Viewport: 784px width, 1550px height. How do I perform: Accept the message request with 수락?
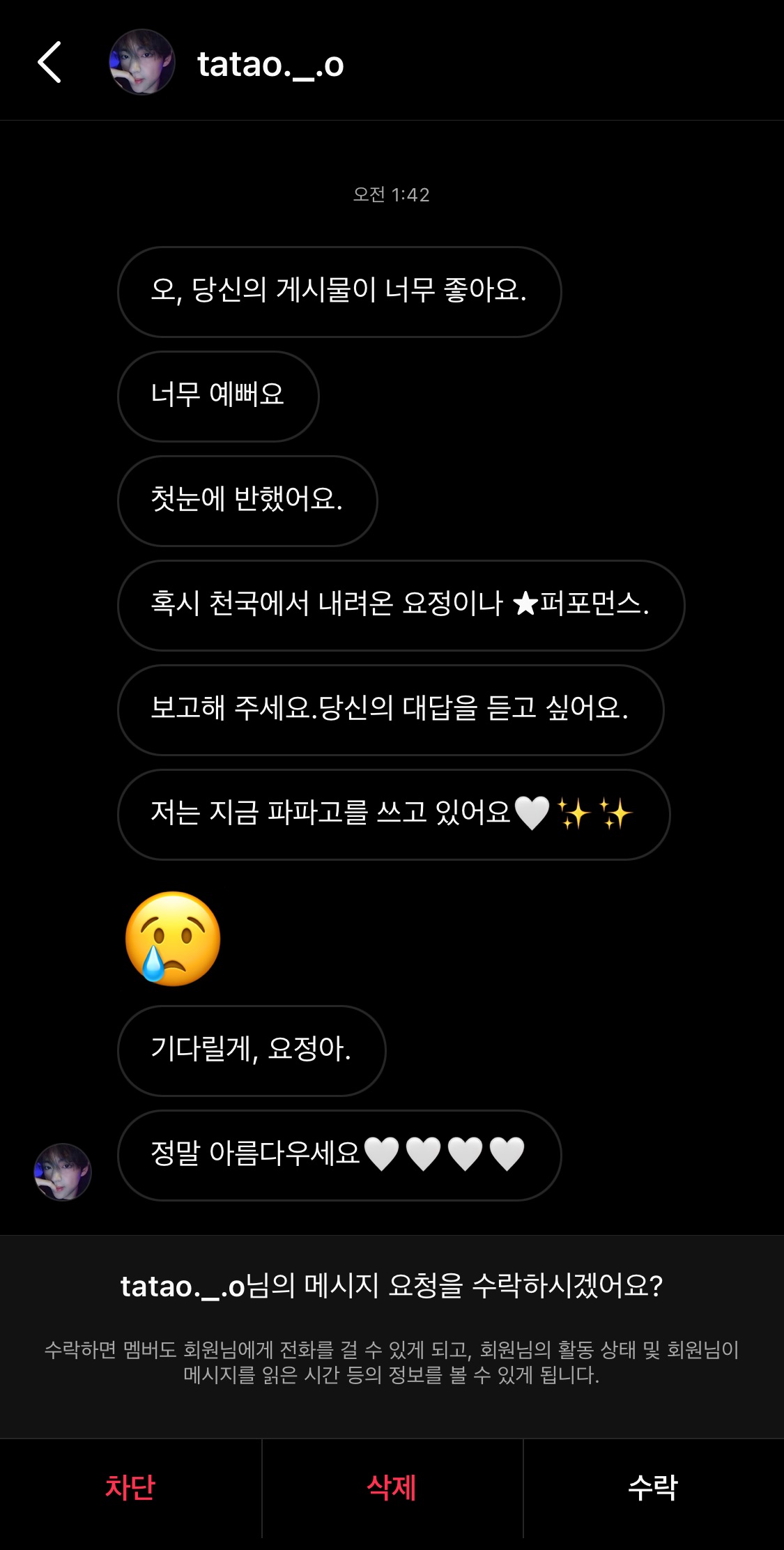pyautogui.click(x=653, y=1487)
